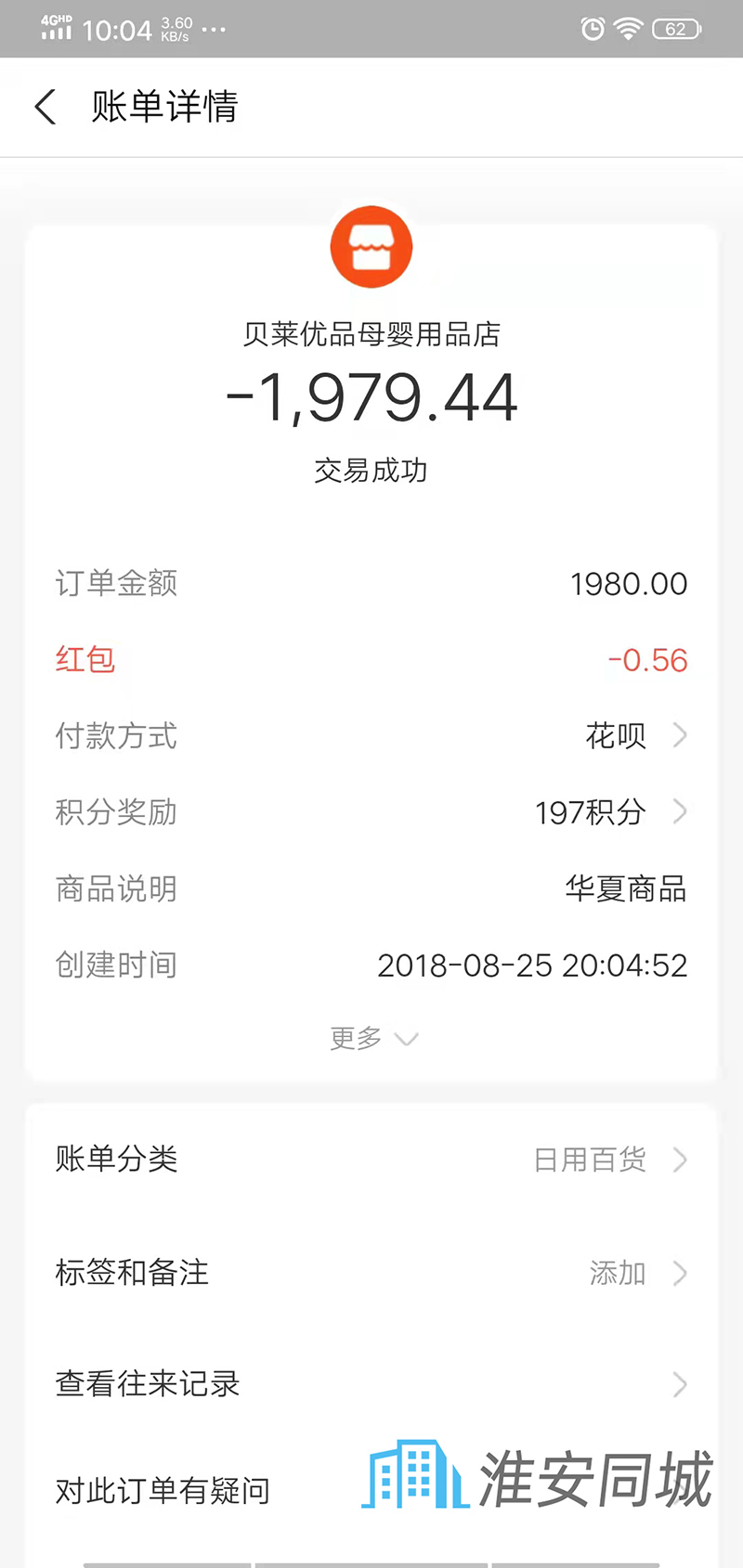Expand 更多 transaction details
The image size is (743, 1568).
click(373, 1038)
